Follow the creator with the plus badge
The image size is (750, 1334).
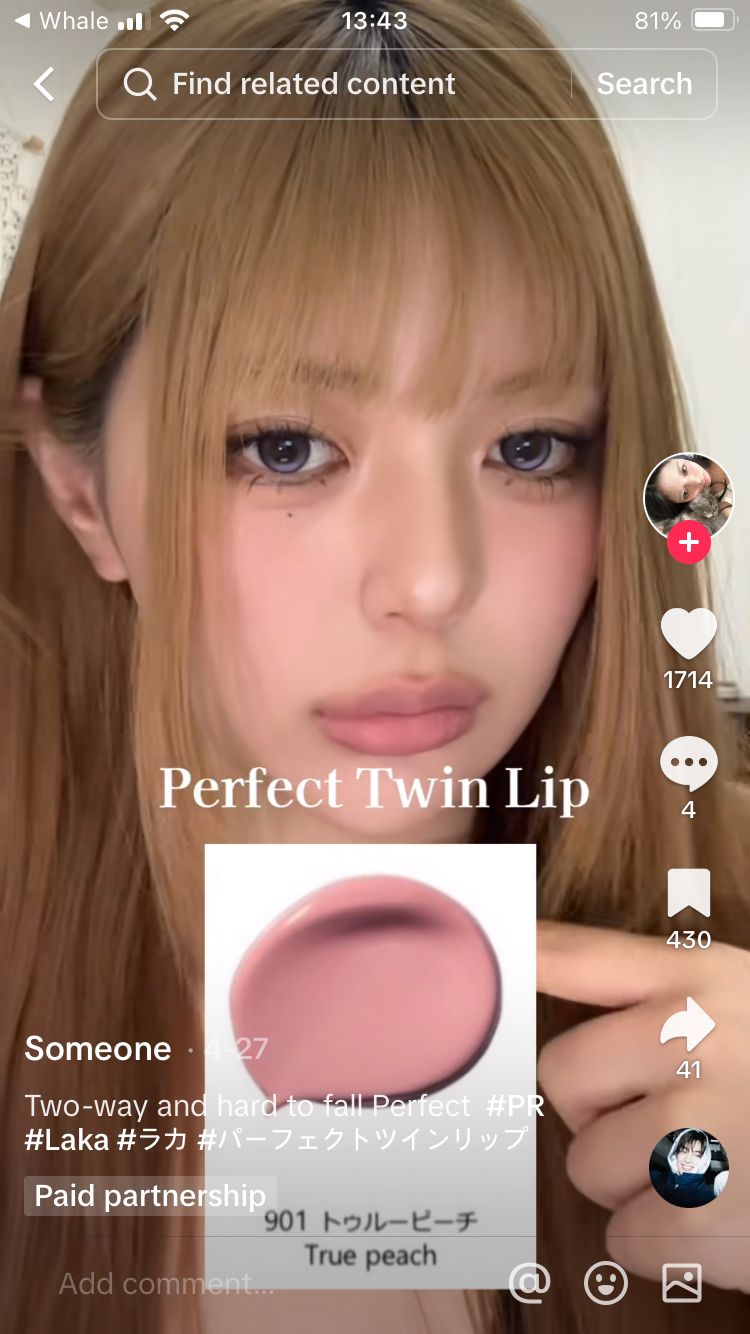point(689,543)
